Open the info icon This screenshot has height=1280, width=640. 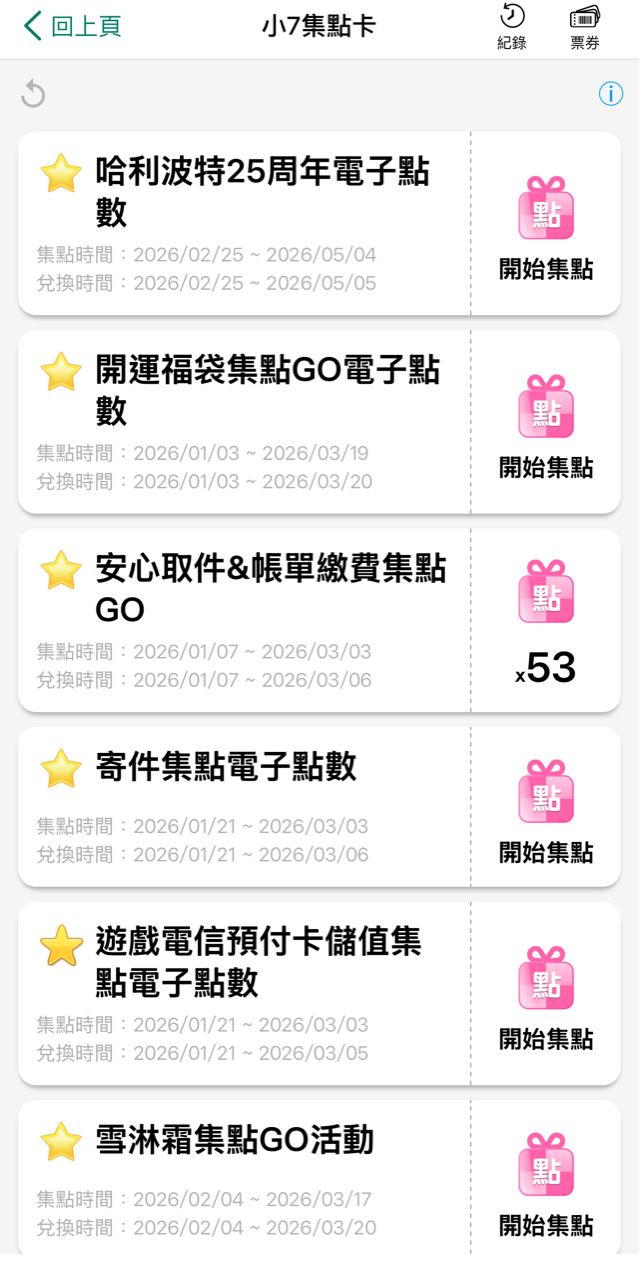coord(610,95)
